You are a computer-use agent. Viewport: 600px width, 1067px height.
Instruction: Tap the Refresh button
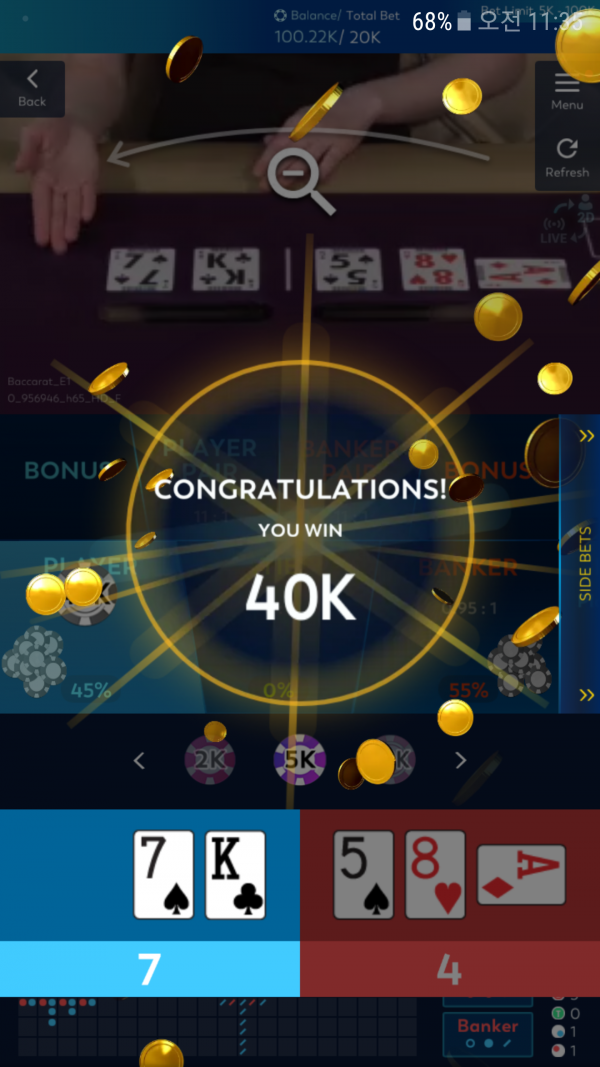(567, 158)
